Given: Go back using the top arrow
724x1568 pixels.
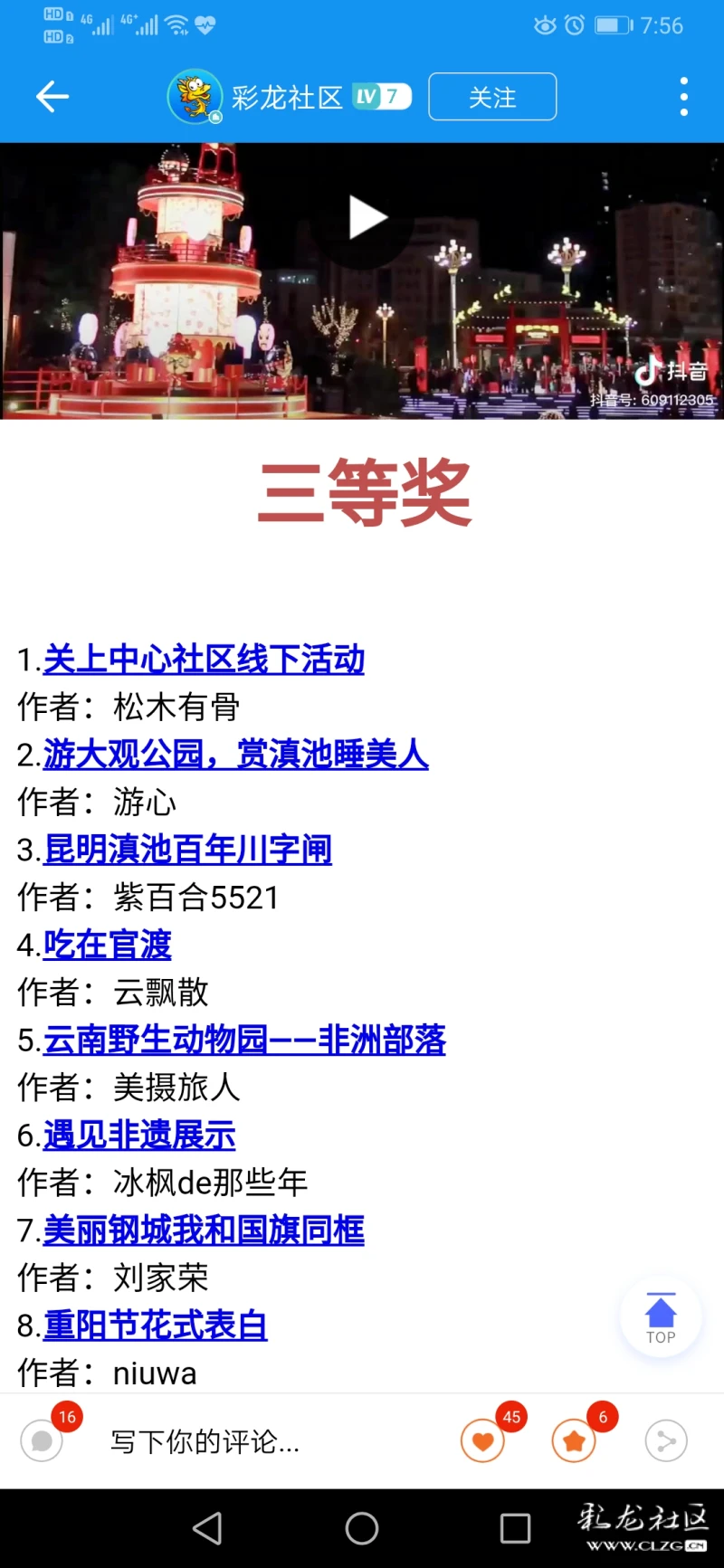Looking at the screenshot, I should click(x=52, y=96).
